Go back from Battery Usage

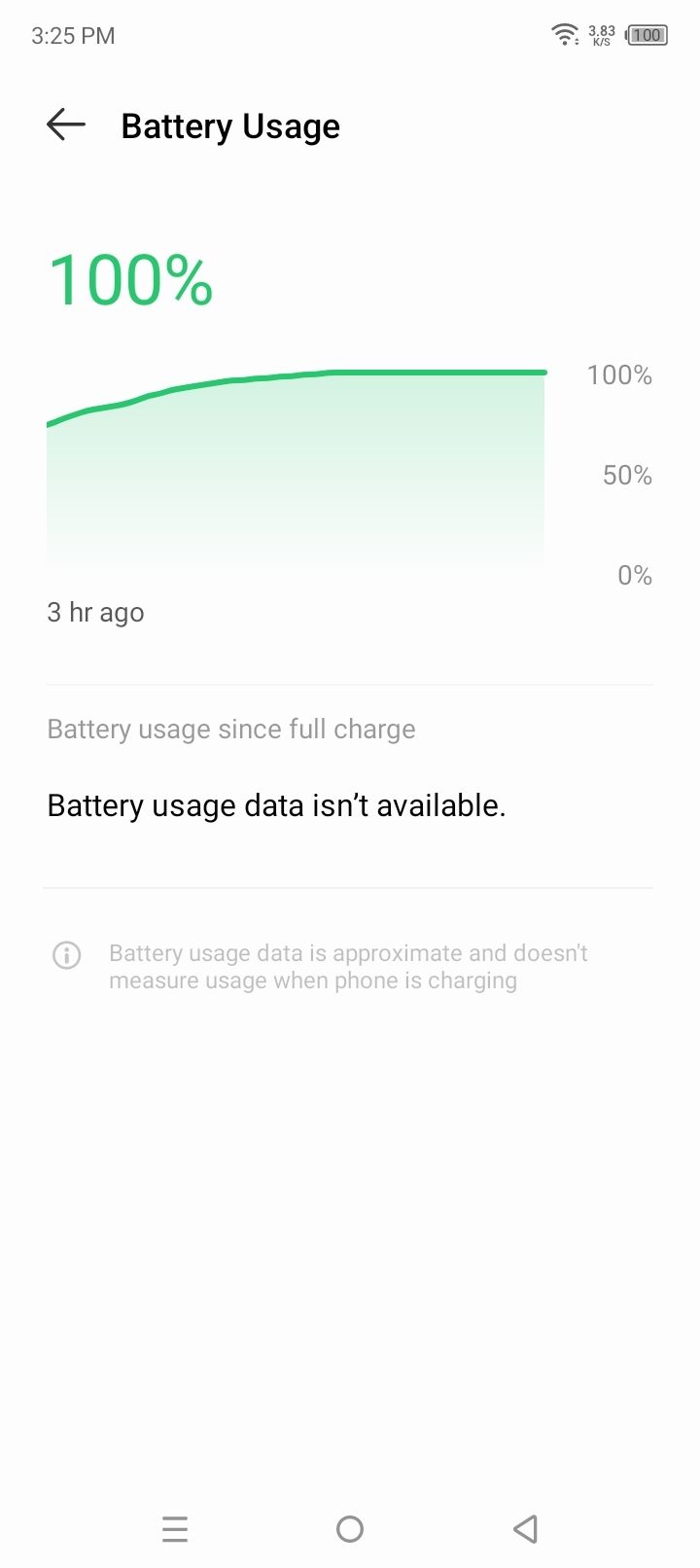pos(66,125)
